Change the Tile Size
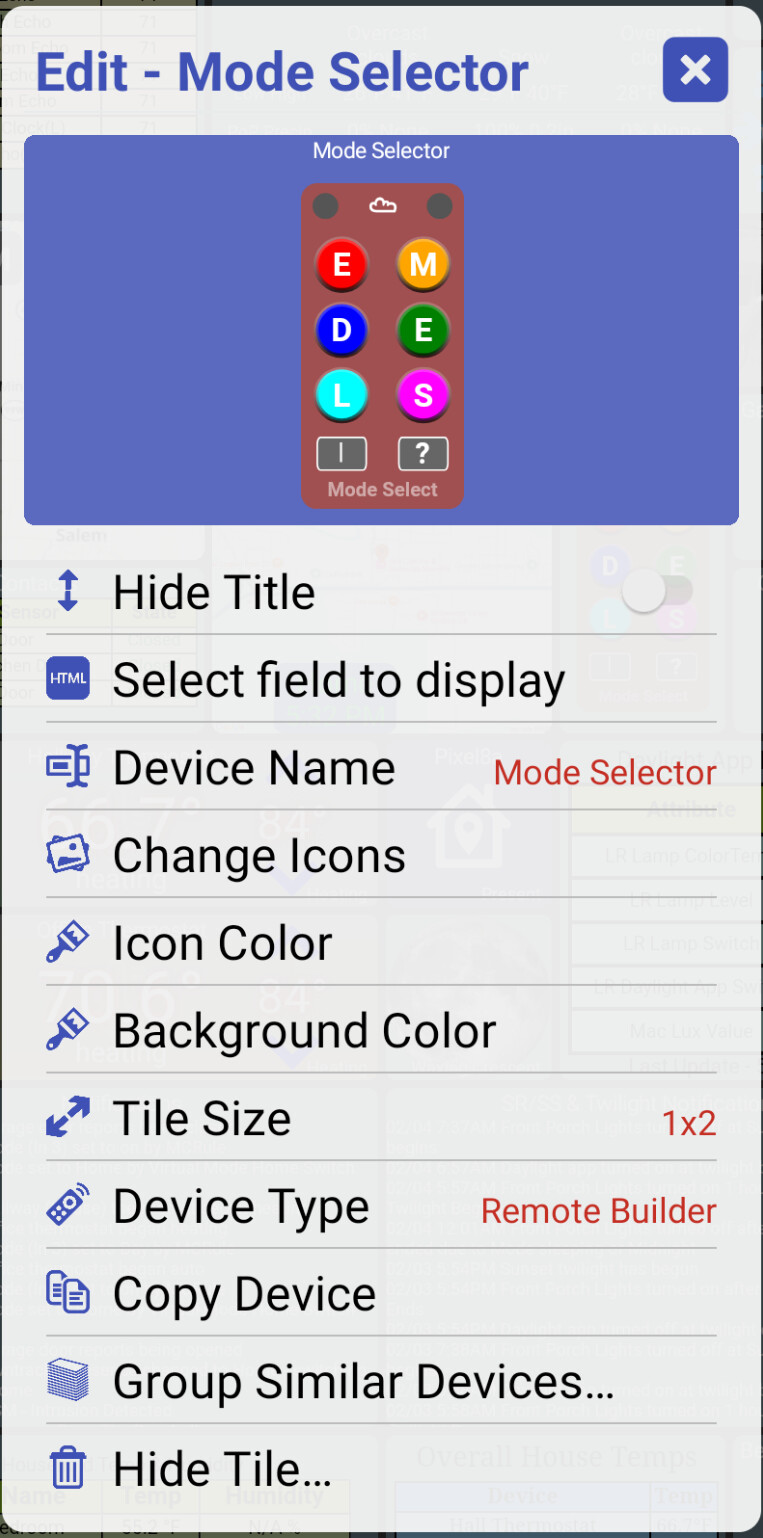This screenshot has width=763, height=1538. (x=381, y=1119)
